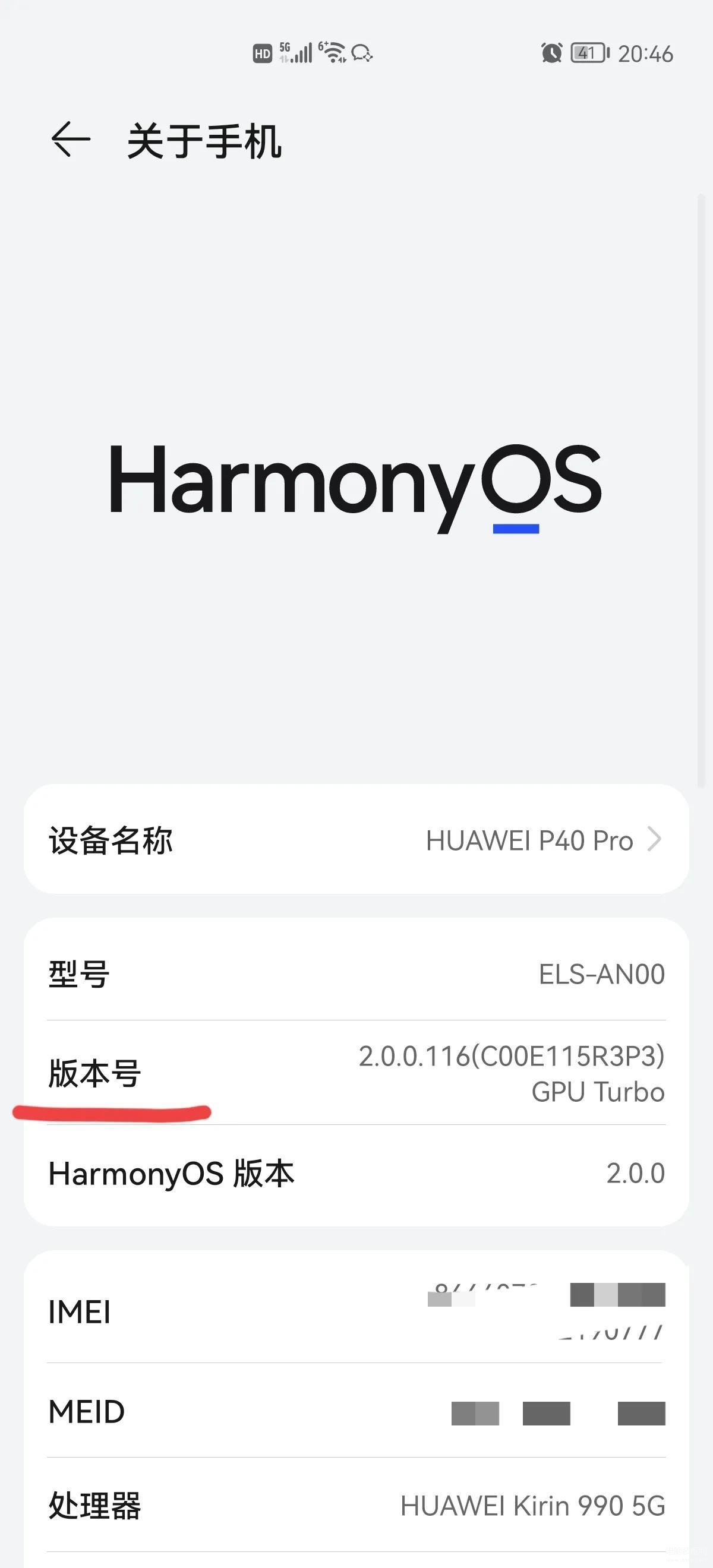Go back from 关于手机 page

tap(71, 140)
